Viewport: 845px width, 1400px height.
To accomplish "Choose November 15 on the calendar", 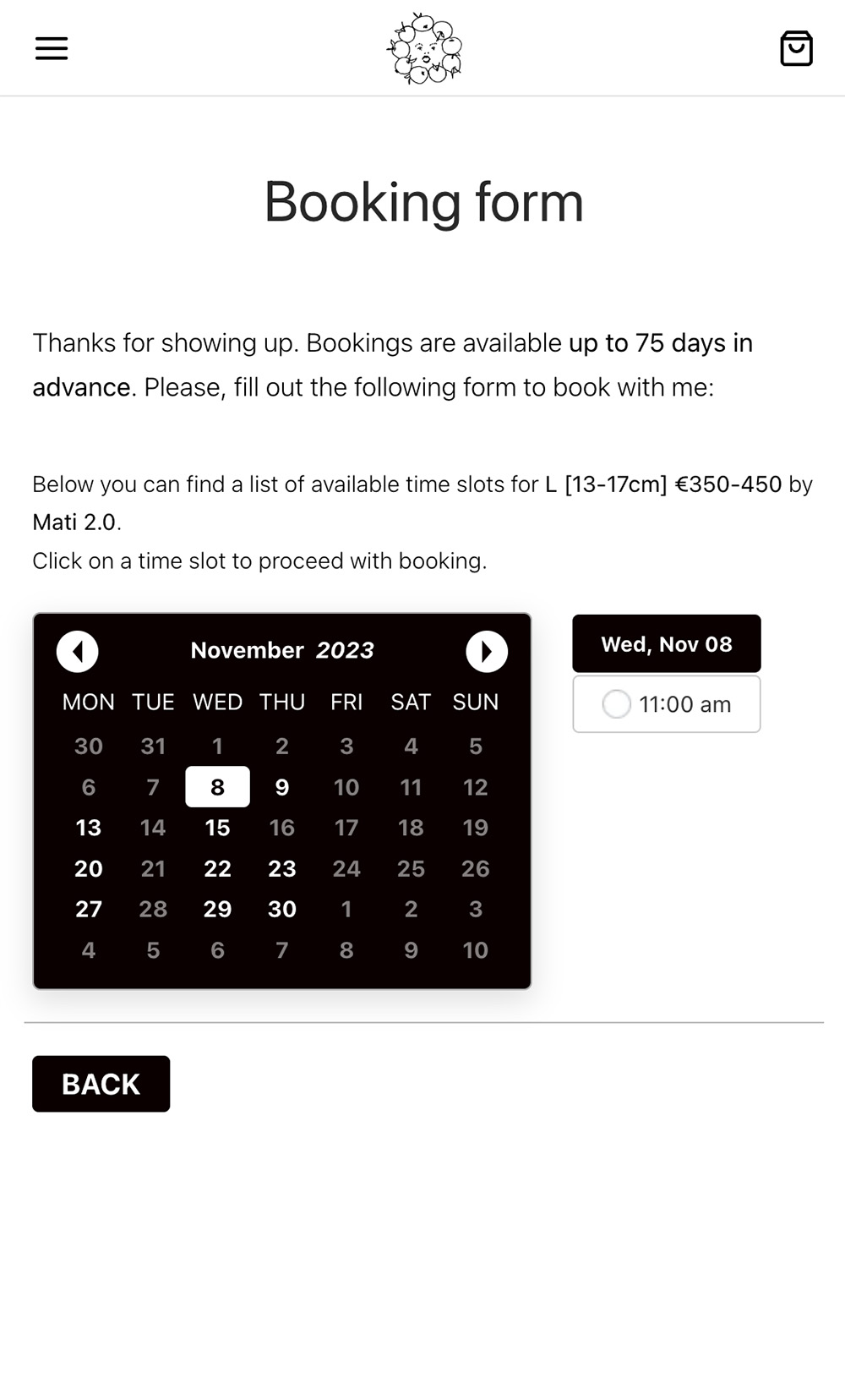I will 217,828.
